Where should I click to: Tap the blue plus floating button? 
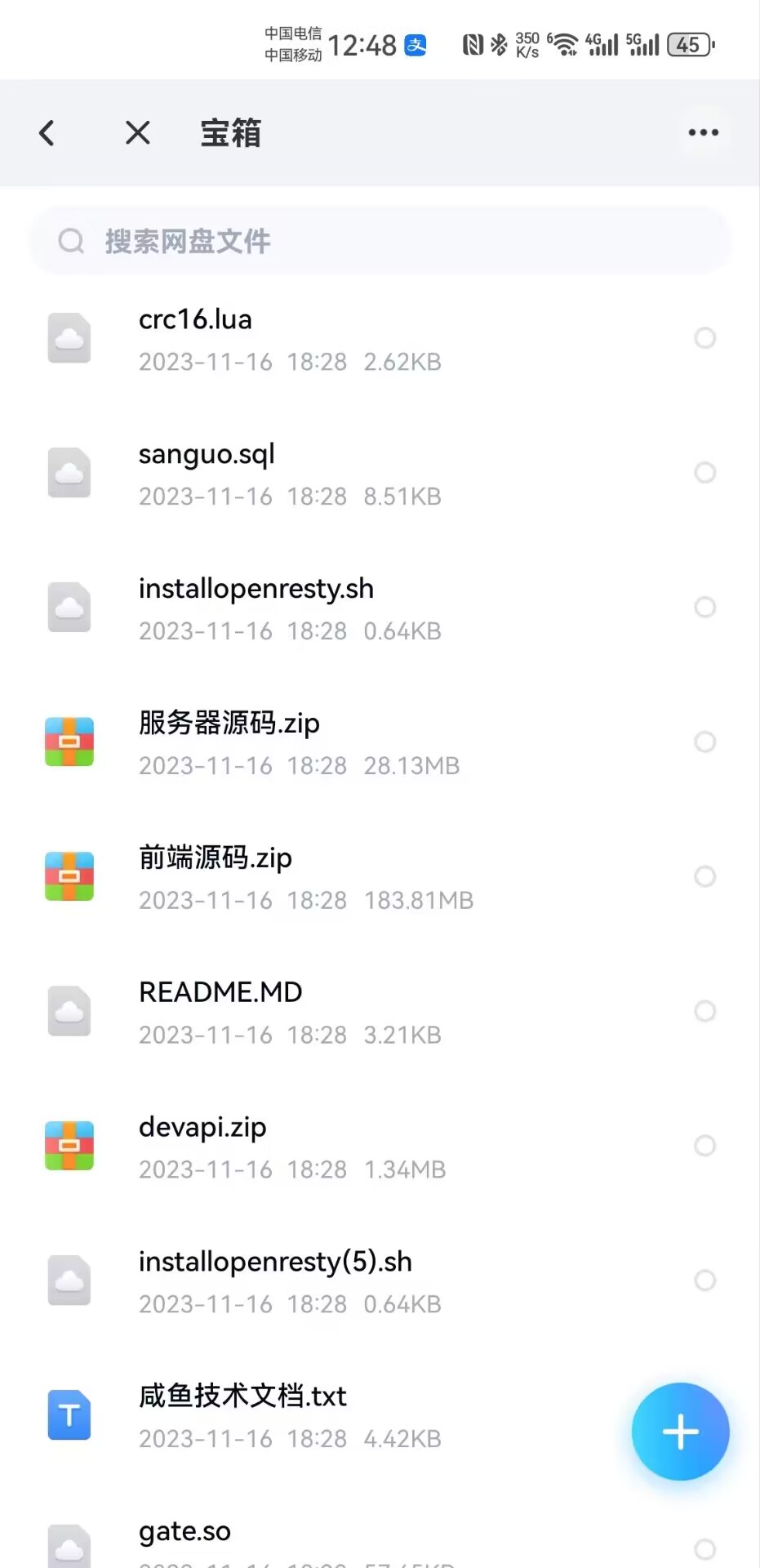pos(680,1432)
